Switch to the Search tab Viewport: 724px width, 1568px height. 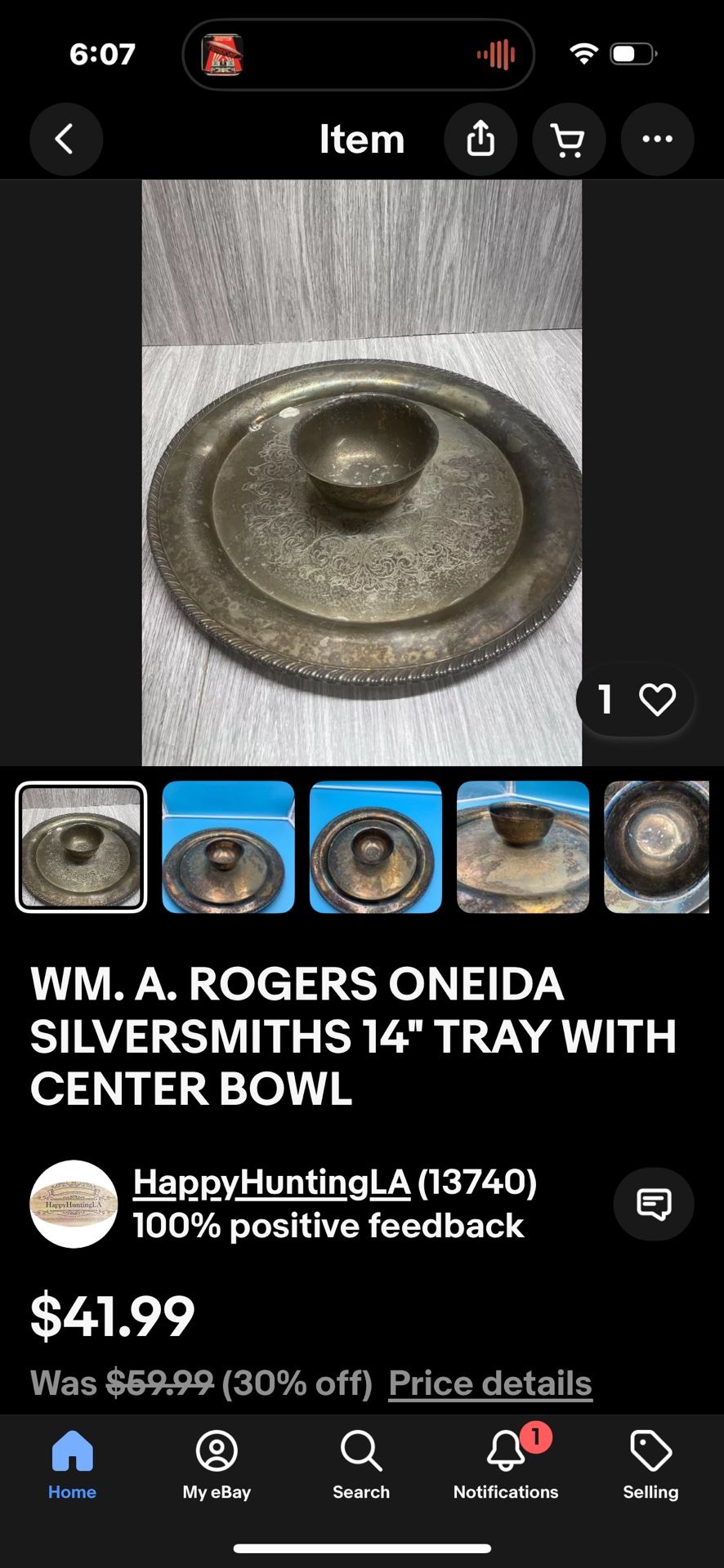361,1466
